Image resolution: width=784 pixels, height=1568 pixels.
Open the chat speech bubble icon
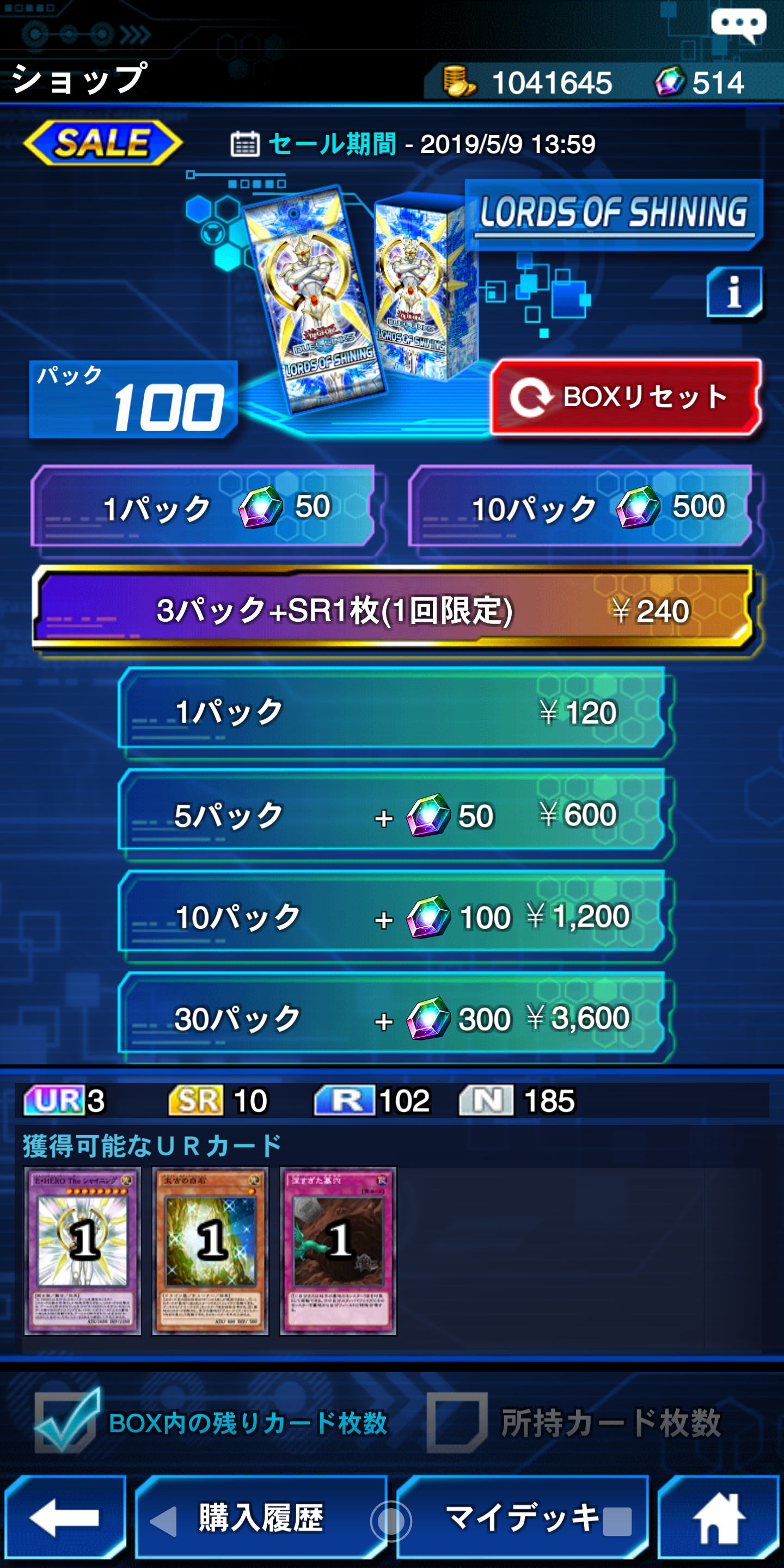738,26
